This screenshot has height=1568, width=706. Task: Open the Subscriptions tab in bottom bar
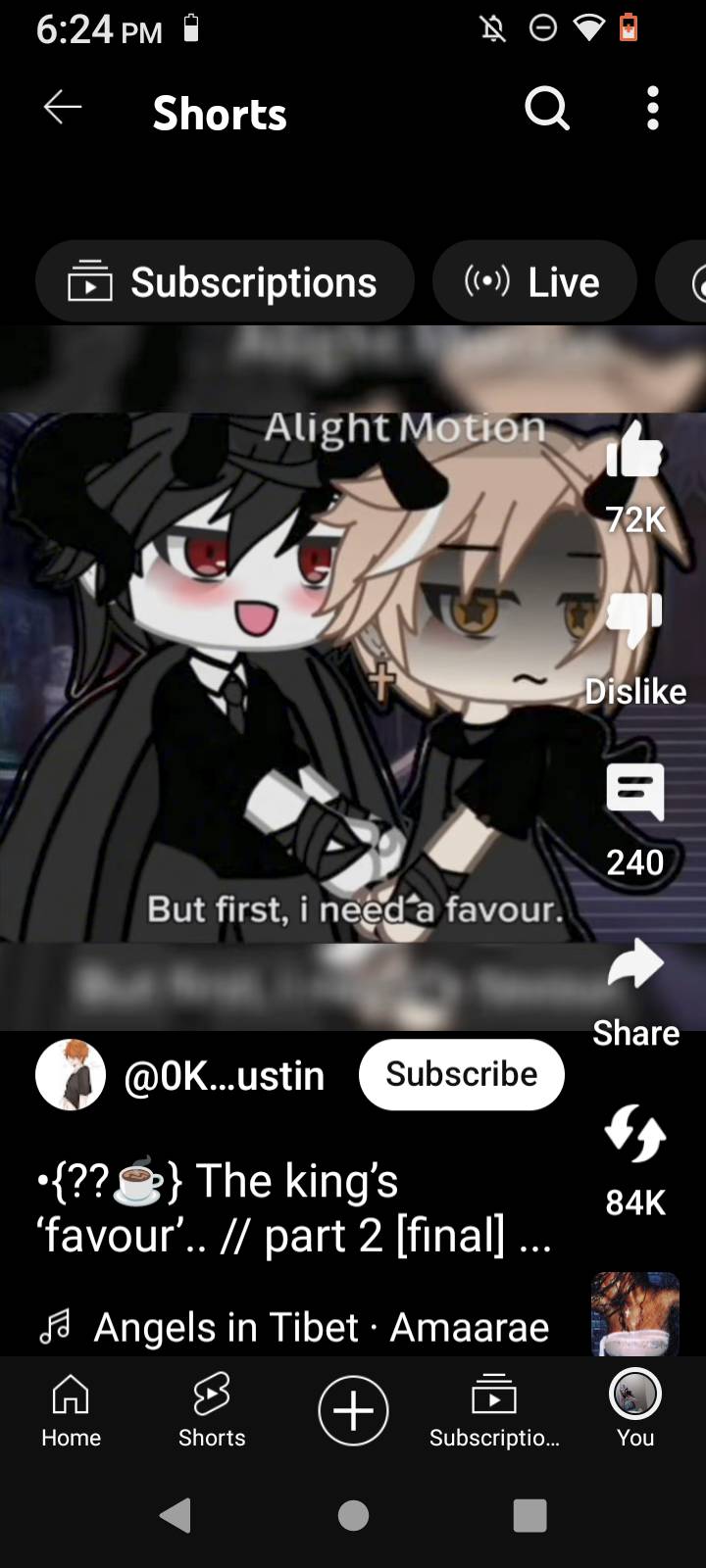tap(494, 1411)
